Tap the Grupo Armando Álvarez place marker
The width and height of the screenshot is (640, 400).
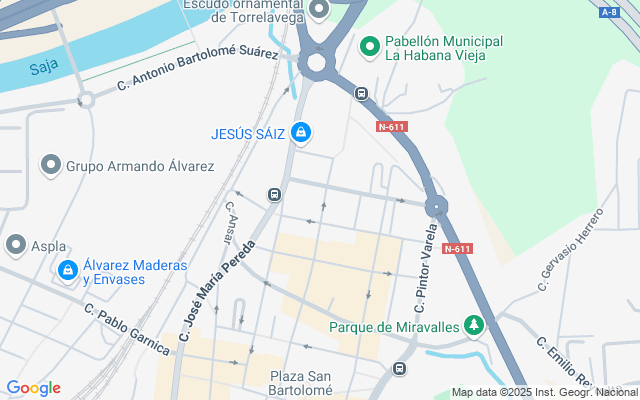coord(51,164)
